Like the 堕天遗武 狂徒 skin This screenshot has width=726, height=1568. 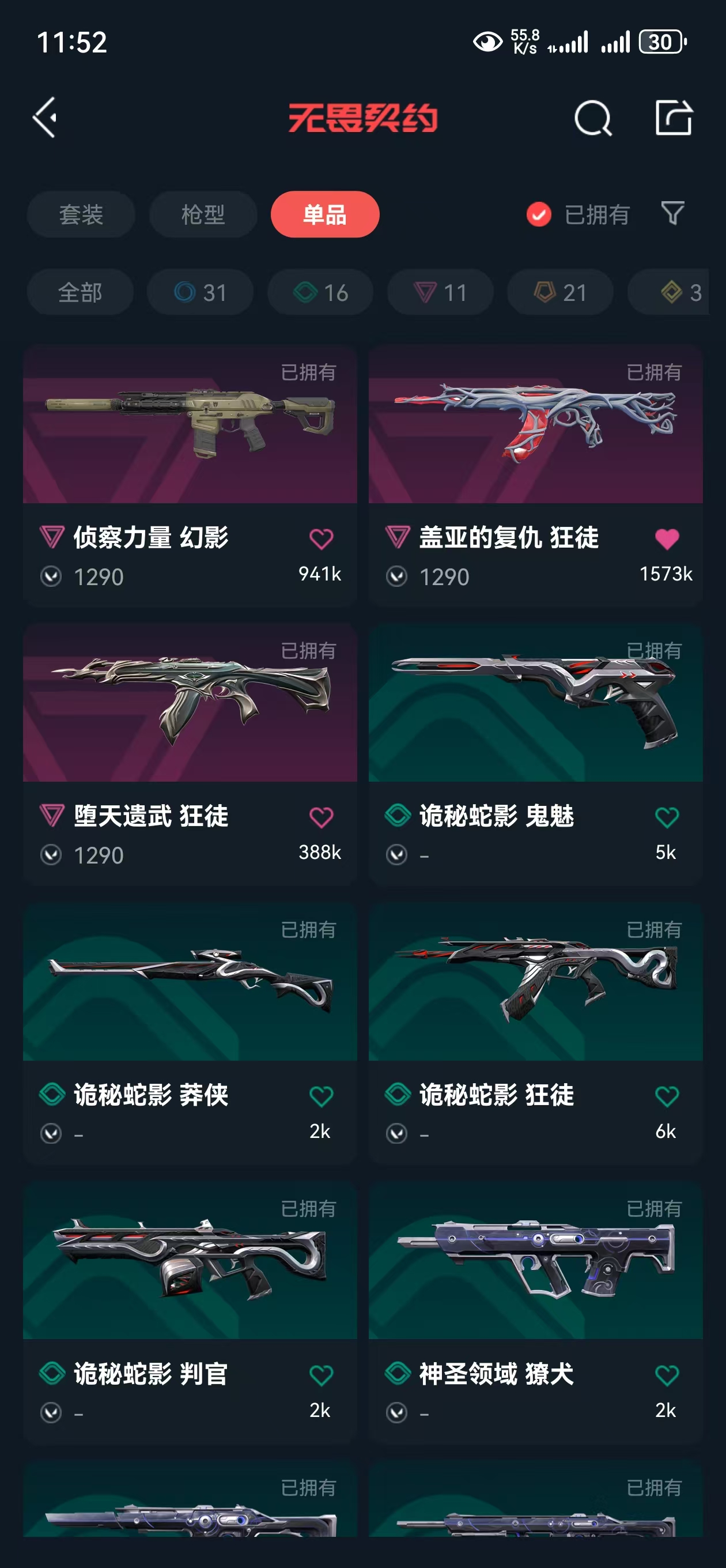coord(321,817)
